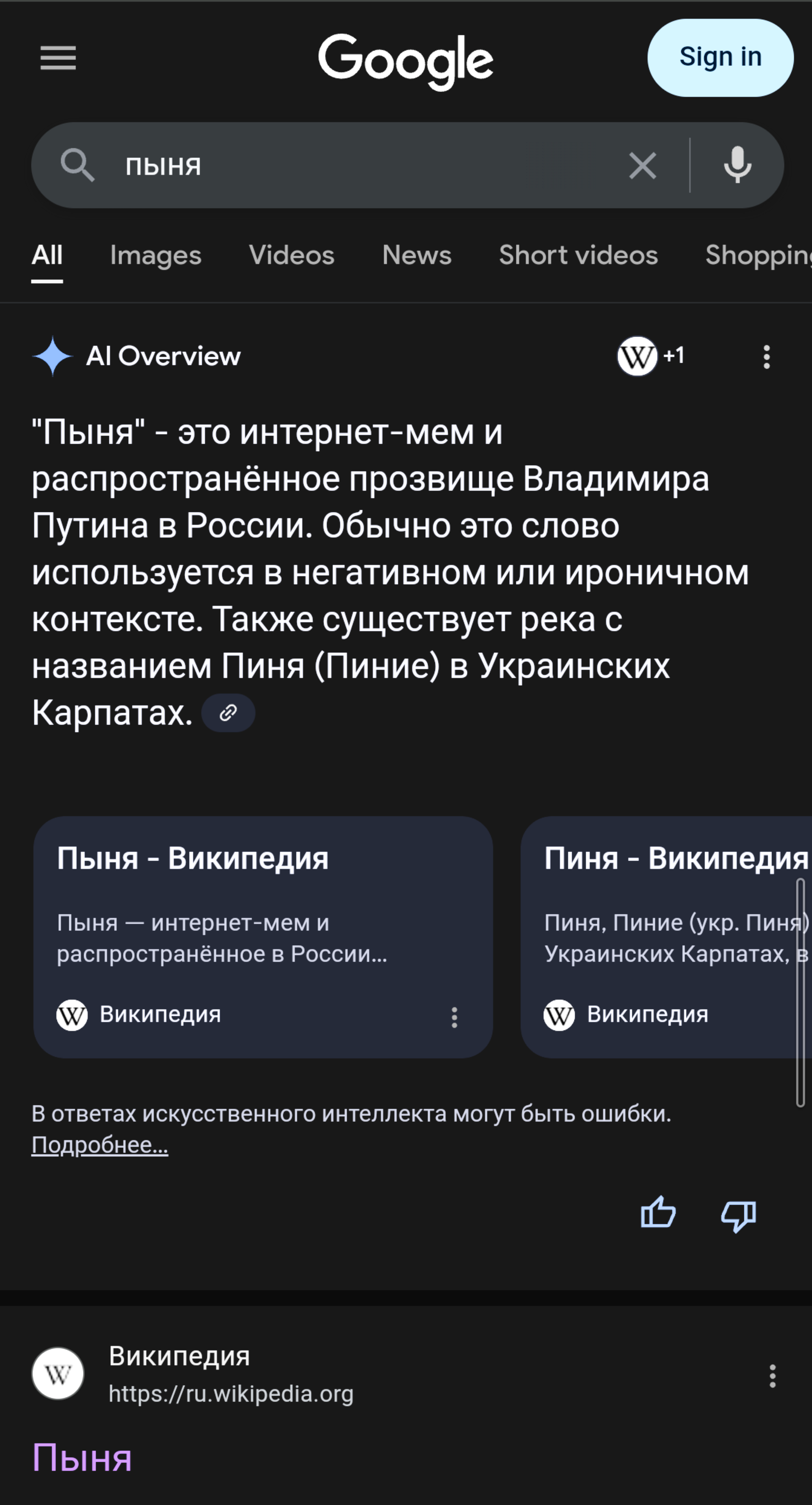
Task: Tap the Sign in button
Action: pyautogui.click(x=720, y=58)
